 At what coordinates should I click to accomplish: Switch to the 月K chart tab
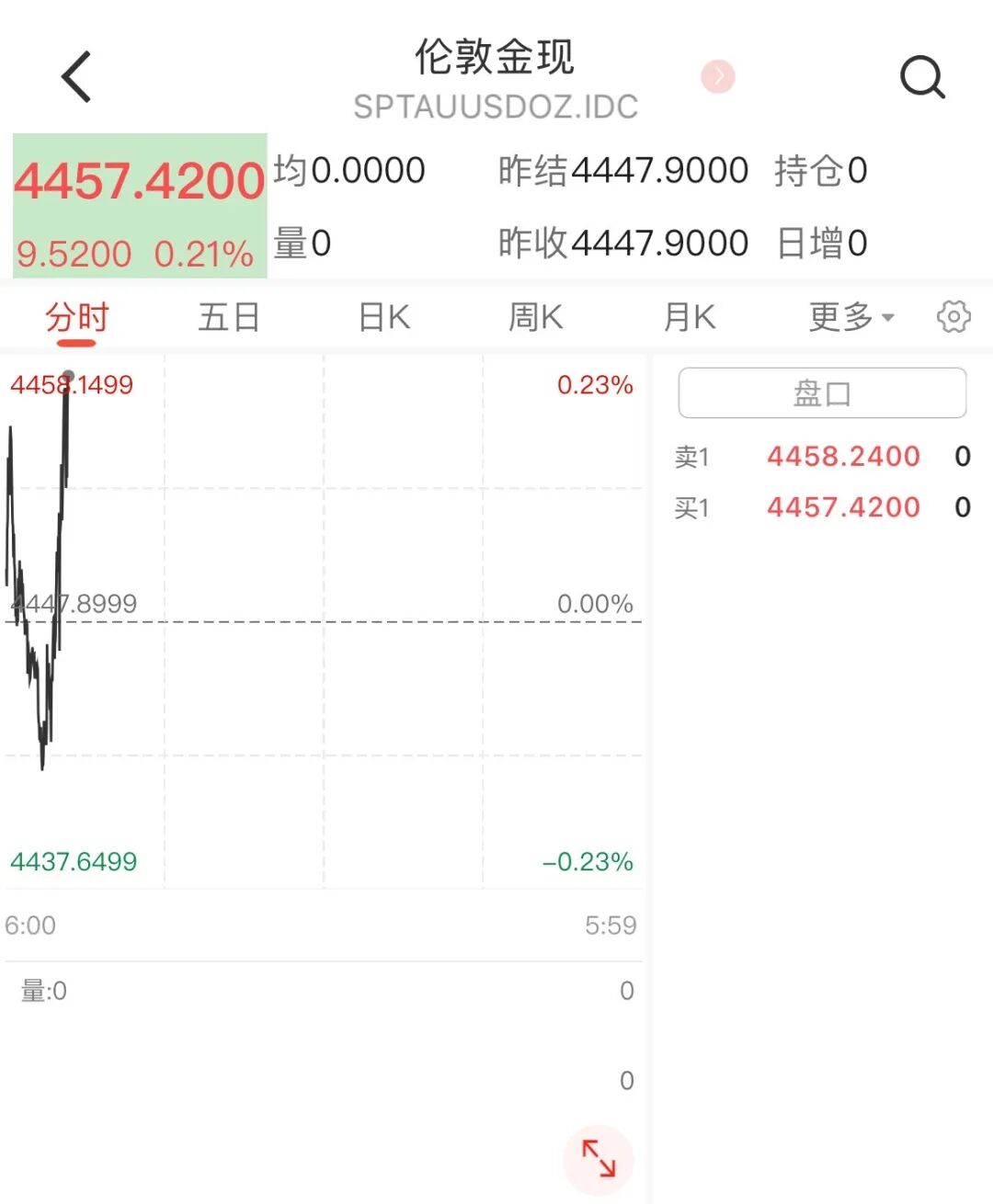click(690, 318)
